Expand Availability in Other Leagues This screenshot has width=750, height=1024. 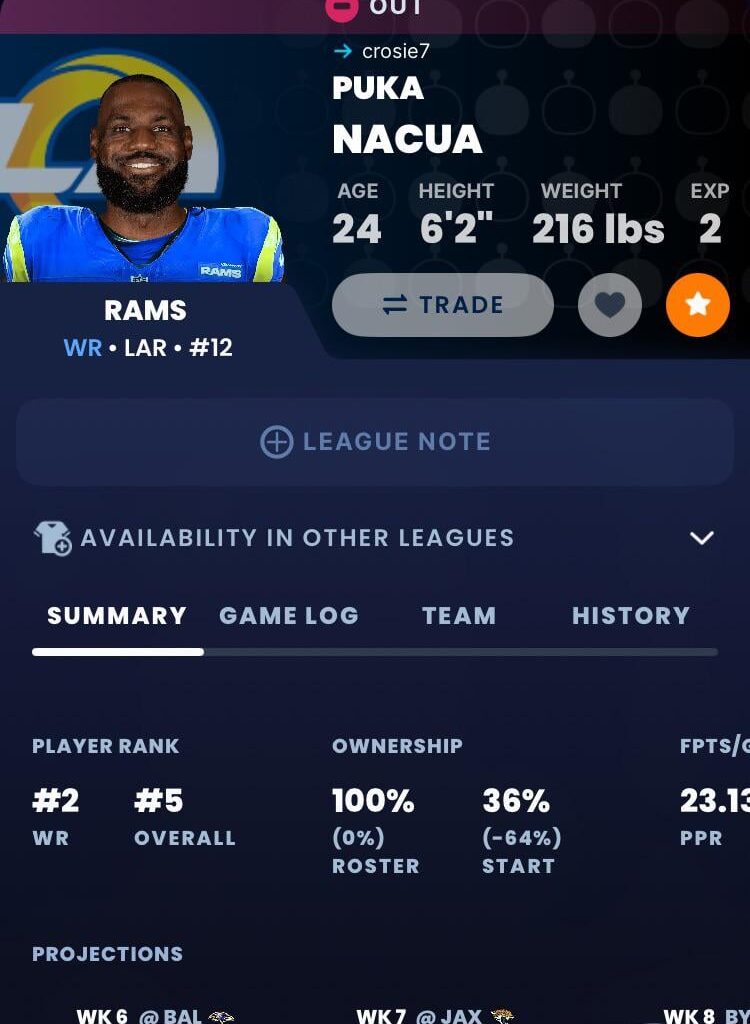coord(701,538)
